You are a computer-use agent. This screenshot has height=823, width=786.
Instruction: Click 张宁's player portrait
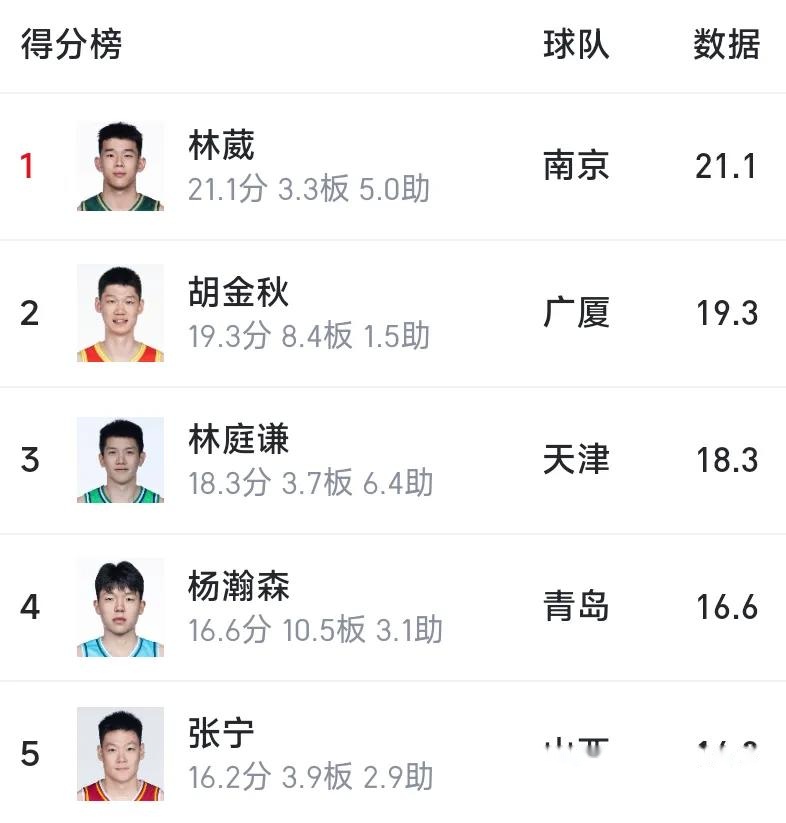click(x=118, y=755)
